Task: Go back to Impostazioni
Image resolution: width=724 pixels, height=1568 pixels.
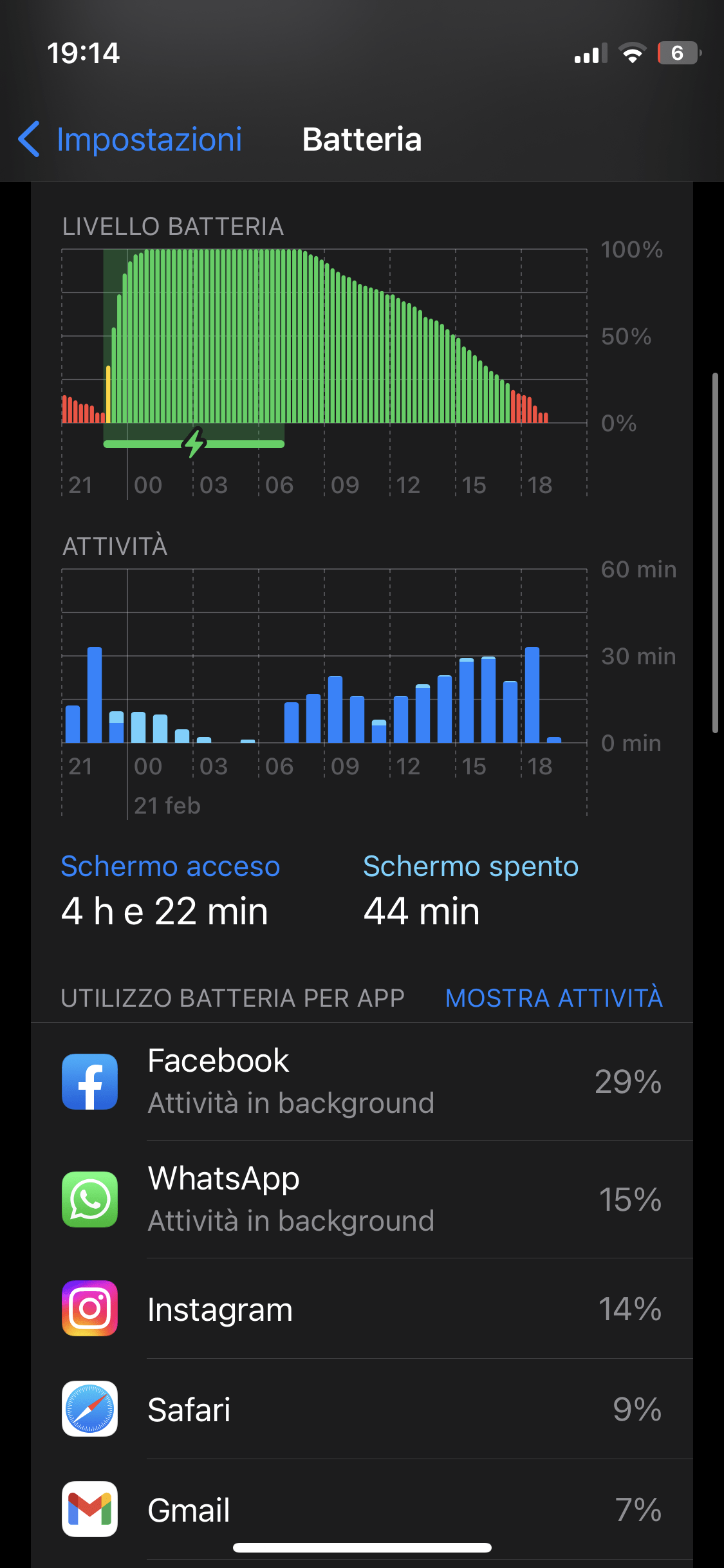Action: tap(130, 139)
